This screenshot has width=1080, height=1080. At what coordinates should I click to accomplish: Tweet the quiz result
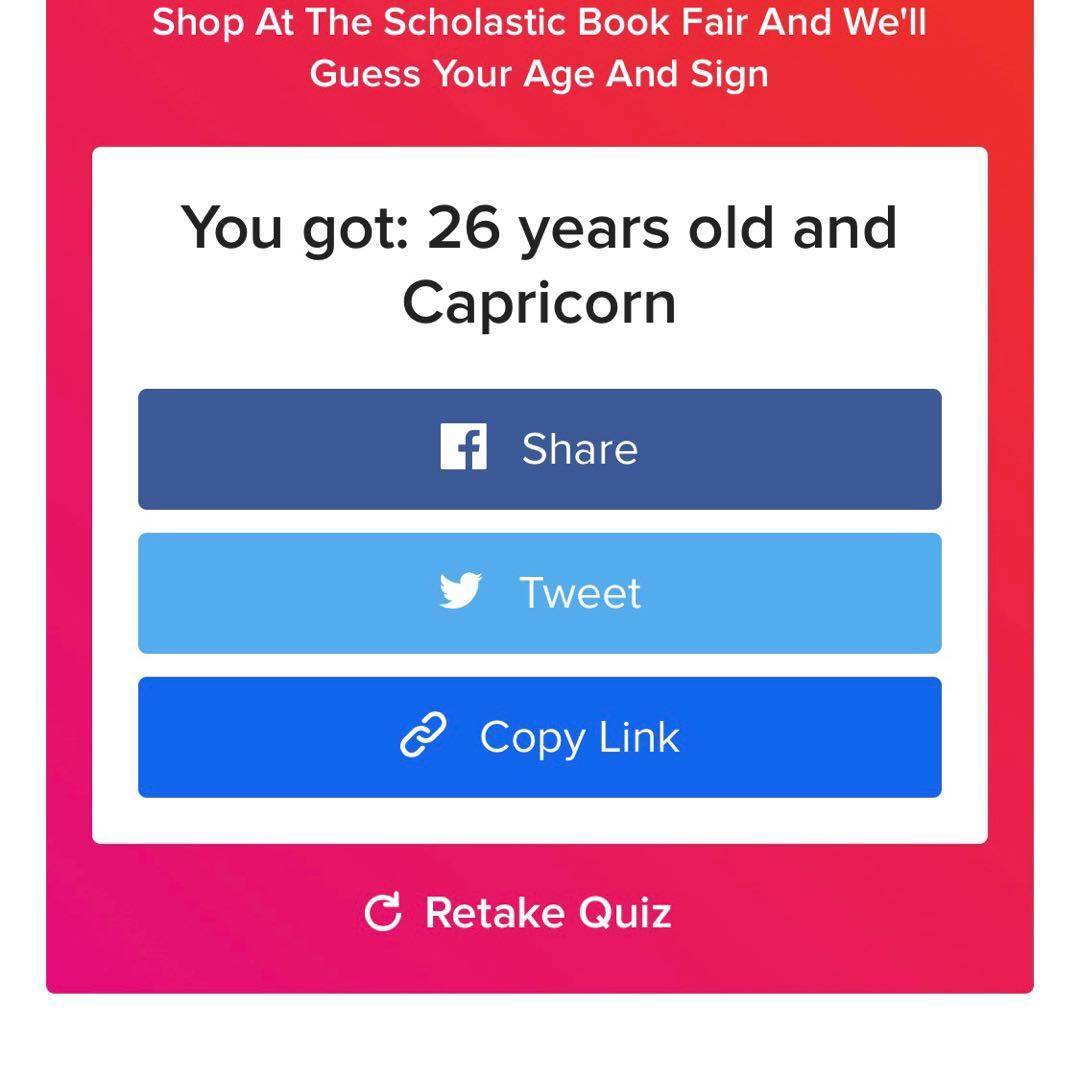(539, 593)
